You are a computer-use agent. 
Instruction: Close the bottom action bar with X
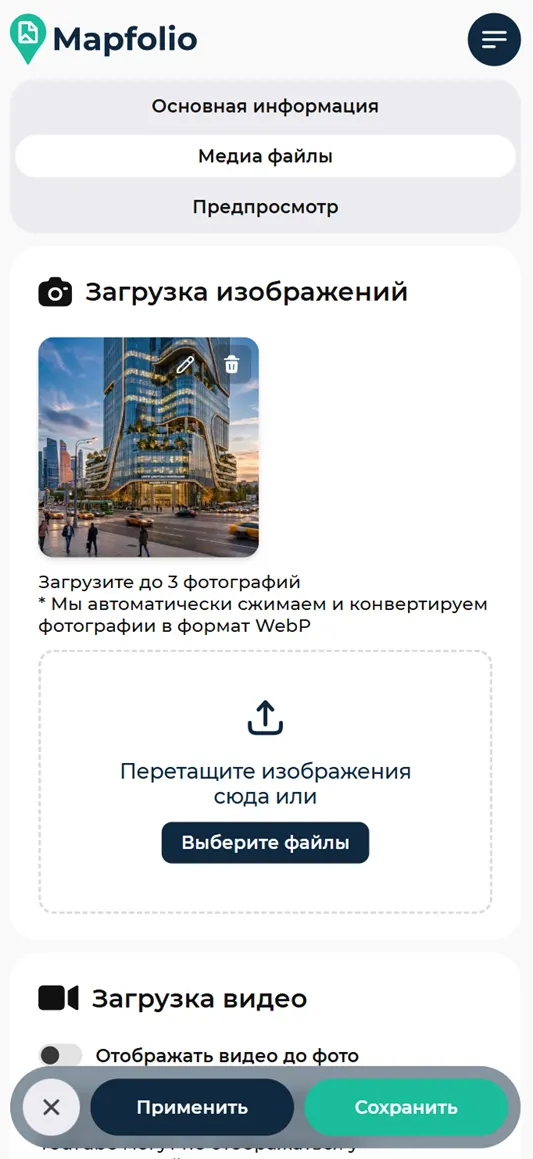pos(51,1107)
